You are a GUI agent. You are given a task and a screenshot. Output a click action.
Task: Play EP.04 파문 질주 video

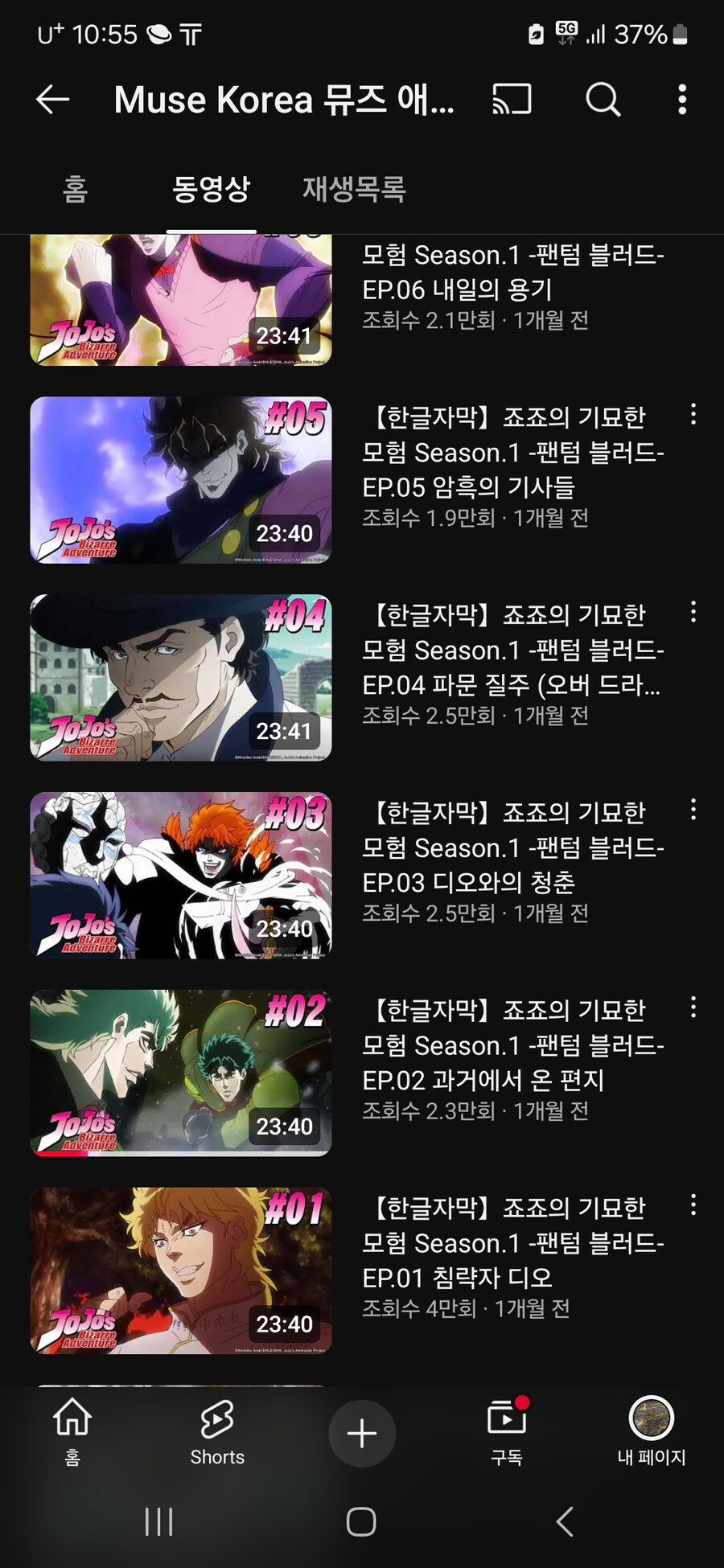[x=181, y=678]
